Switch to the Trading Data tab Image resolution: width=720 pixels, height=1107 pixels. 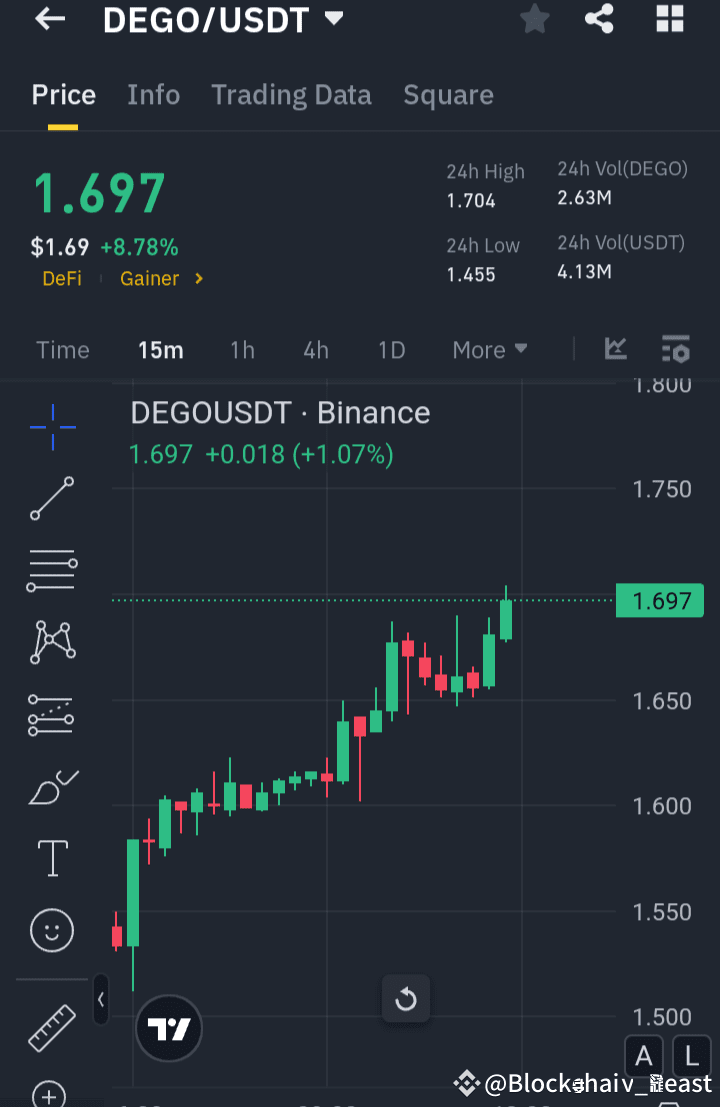coord(291,94)
